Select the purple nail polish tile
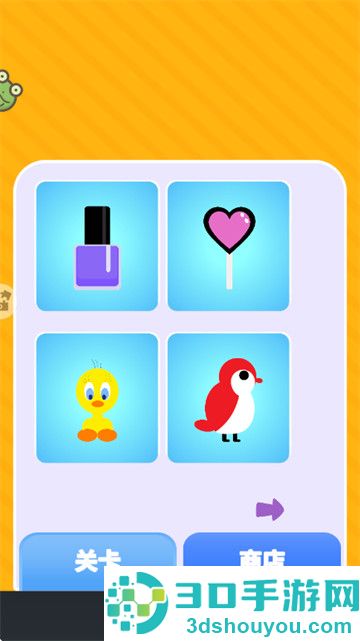This screenshot has width=360, height=641. coord(97,246)
